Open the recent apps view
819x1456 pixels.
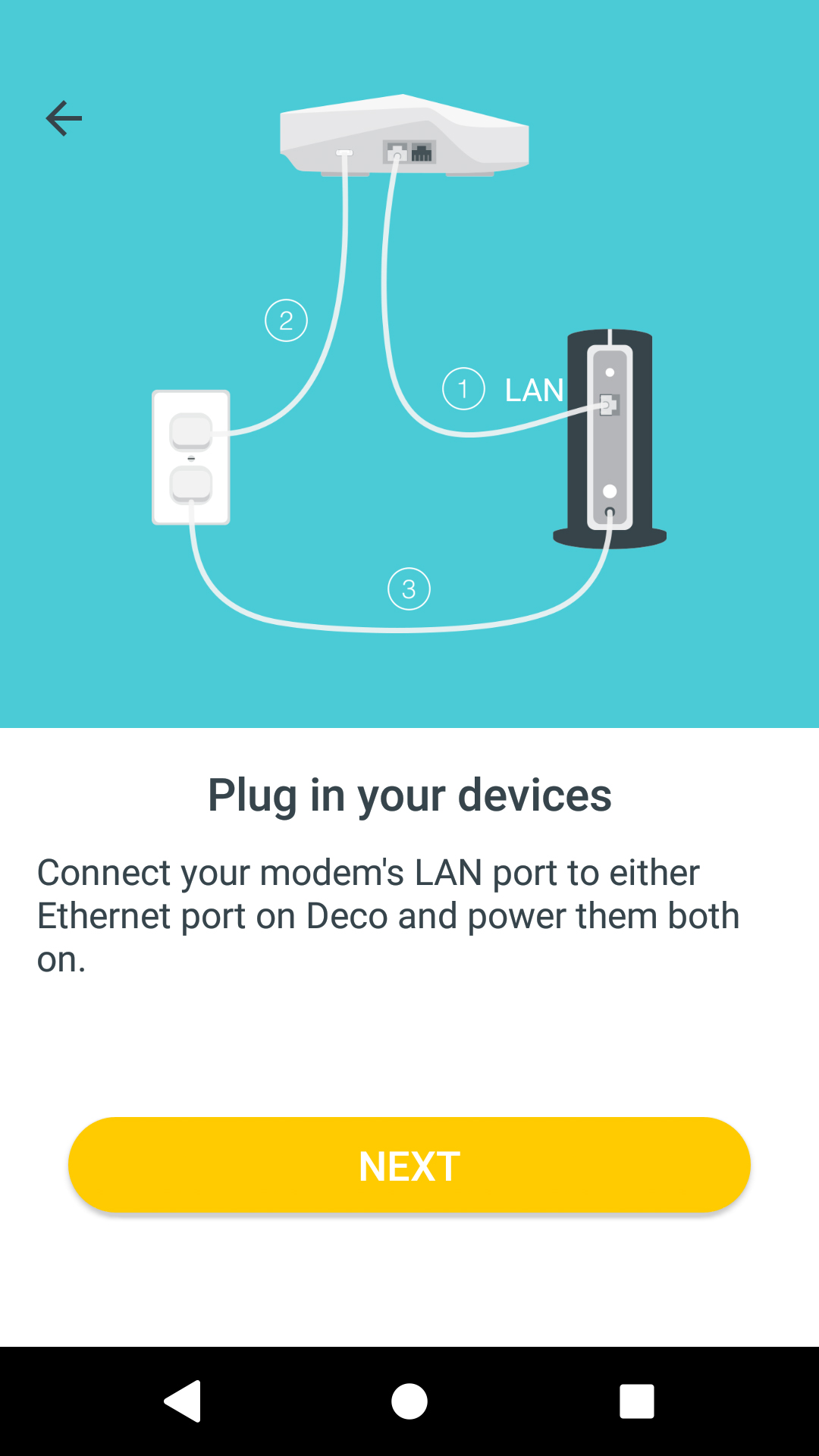point(637,1401)
